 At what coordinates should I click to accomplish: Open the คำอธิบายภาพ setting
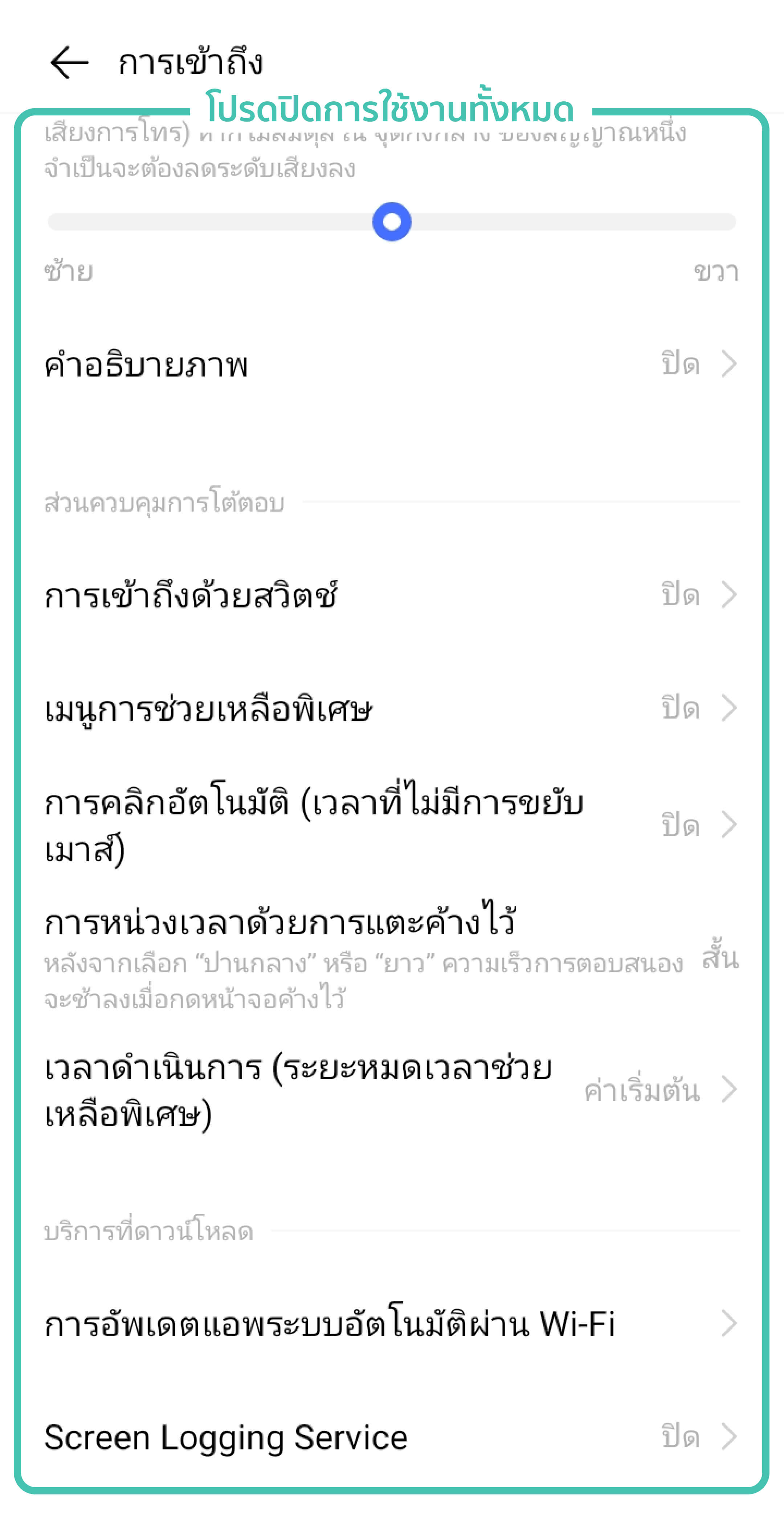(391, 364)
